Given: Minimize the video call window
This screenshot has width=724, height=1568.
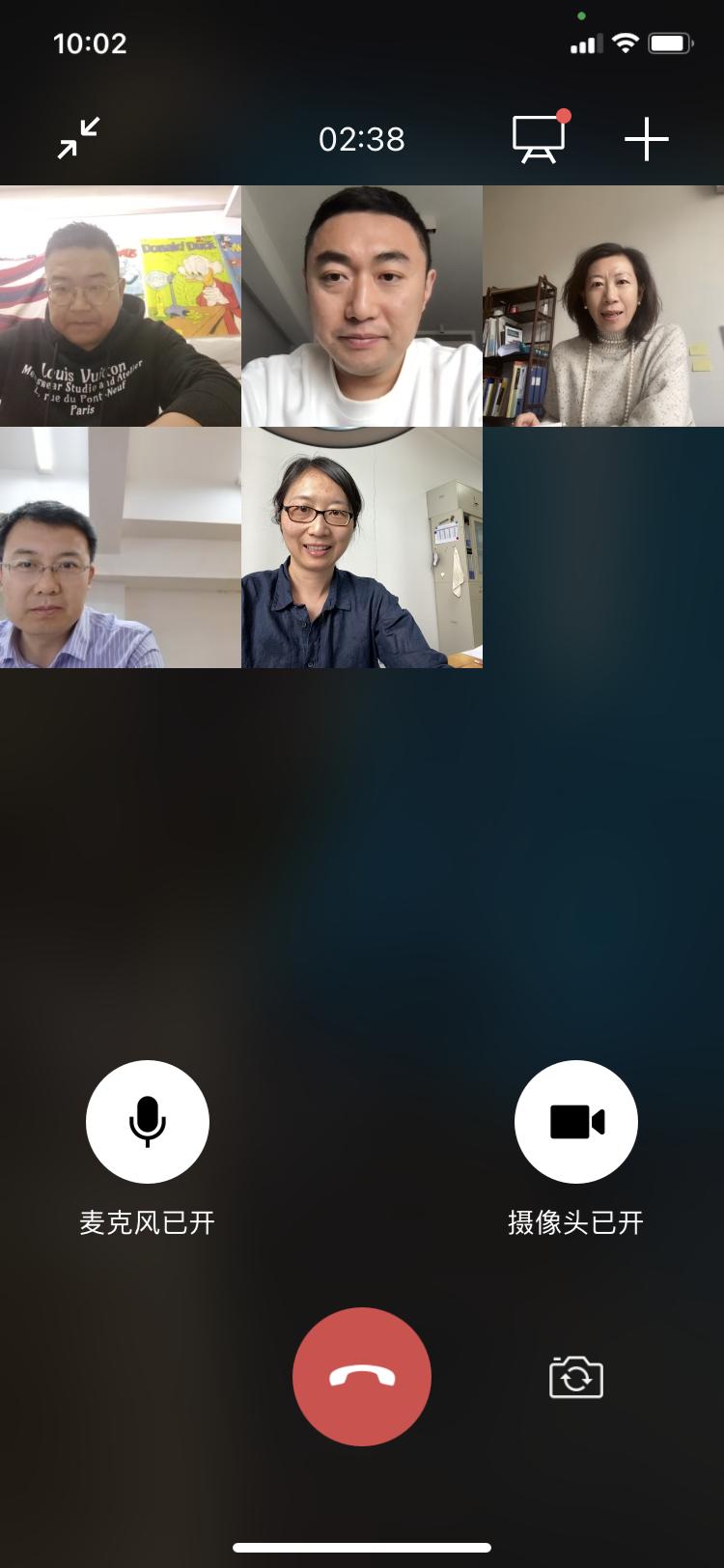Looking at the screenshot, I should [78, 139].
